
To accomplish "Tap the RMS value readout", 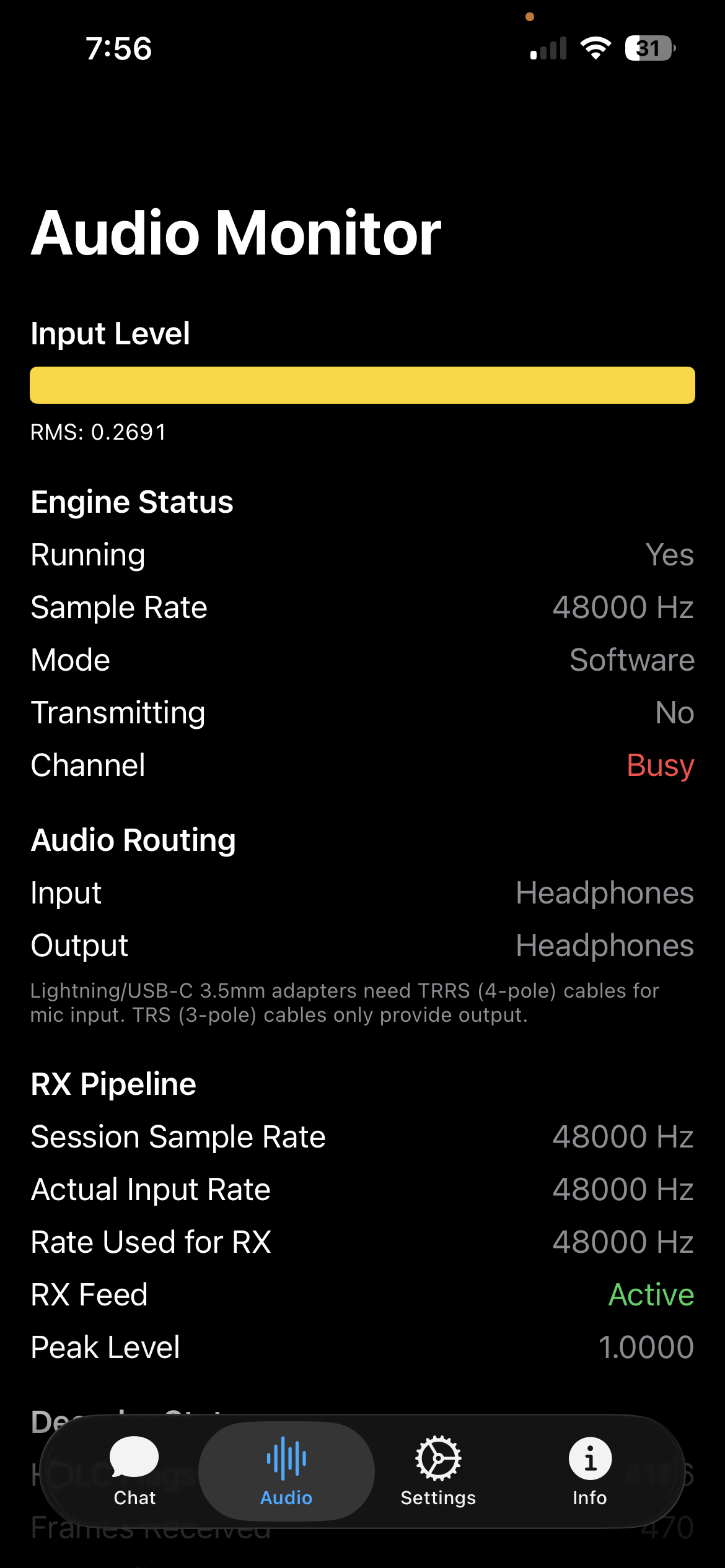I will (x=99, y=432).
